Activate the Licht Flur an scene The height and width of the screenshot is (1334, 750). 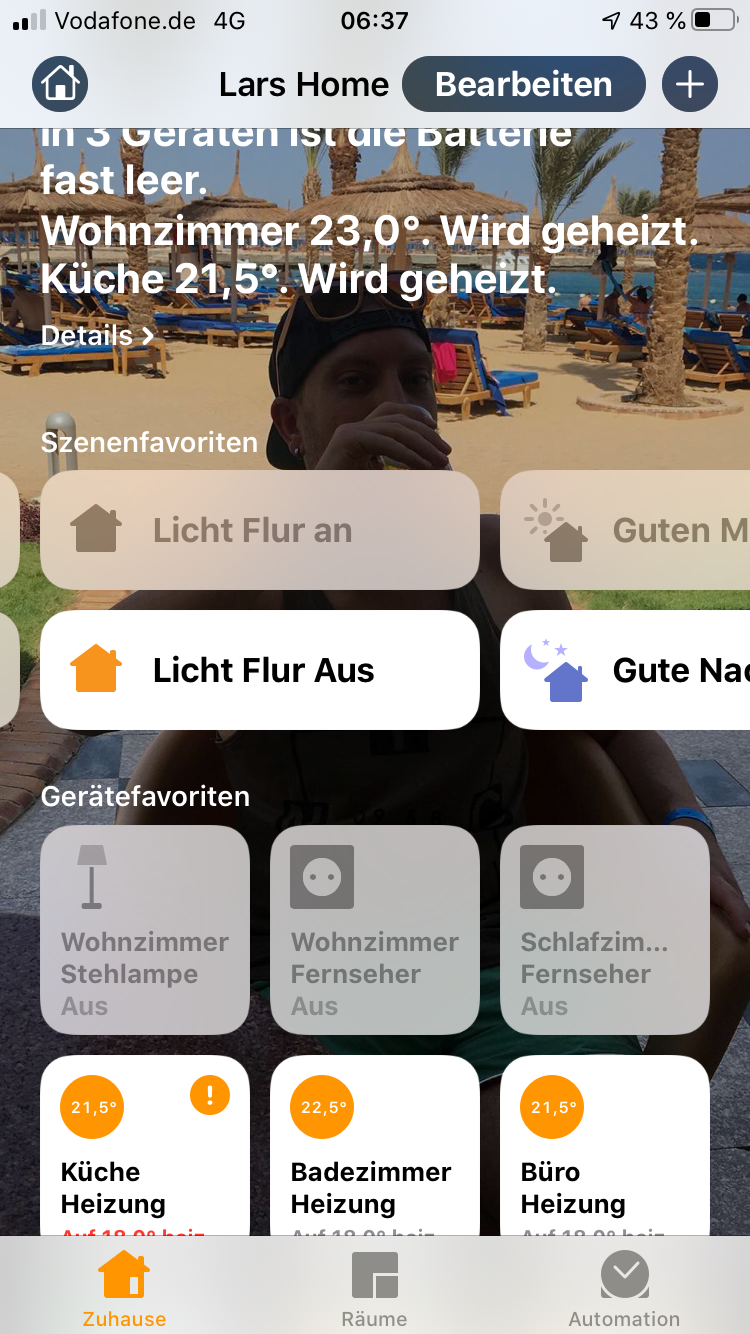(x=260, y=530)
